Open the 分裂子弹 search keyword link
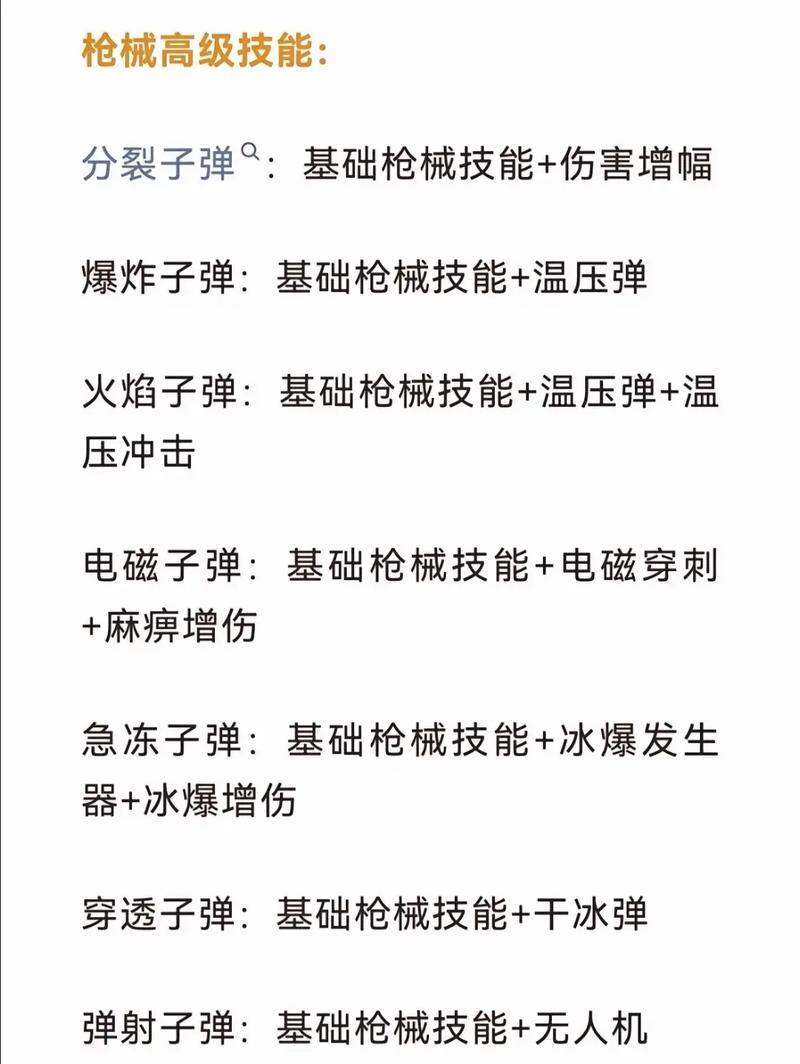 point(160,163)
